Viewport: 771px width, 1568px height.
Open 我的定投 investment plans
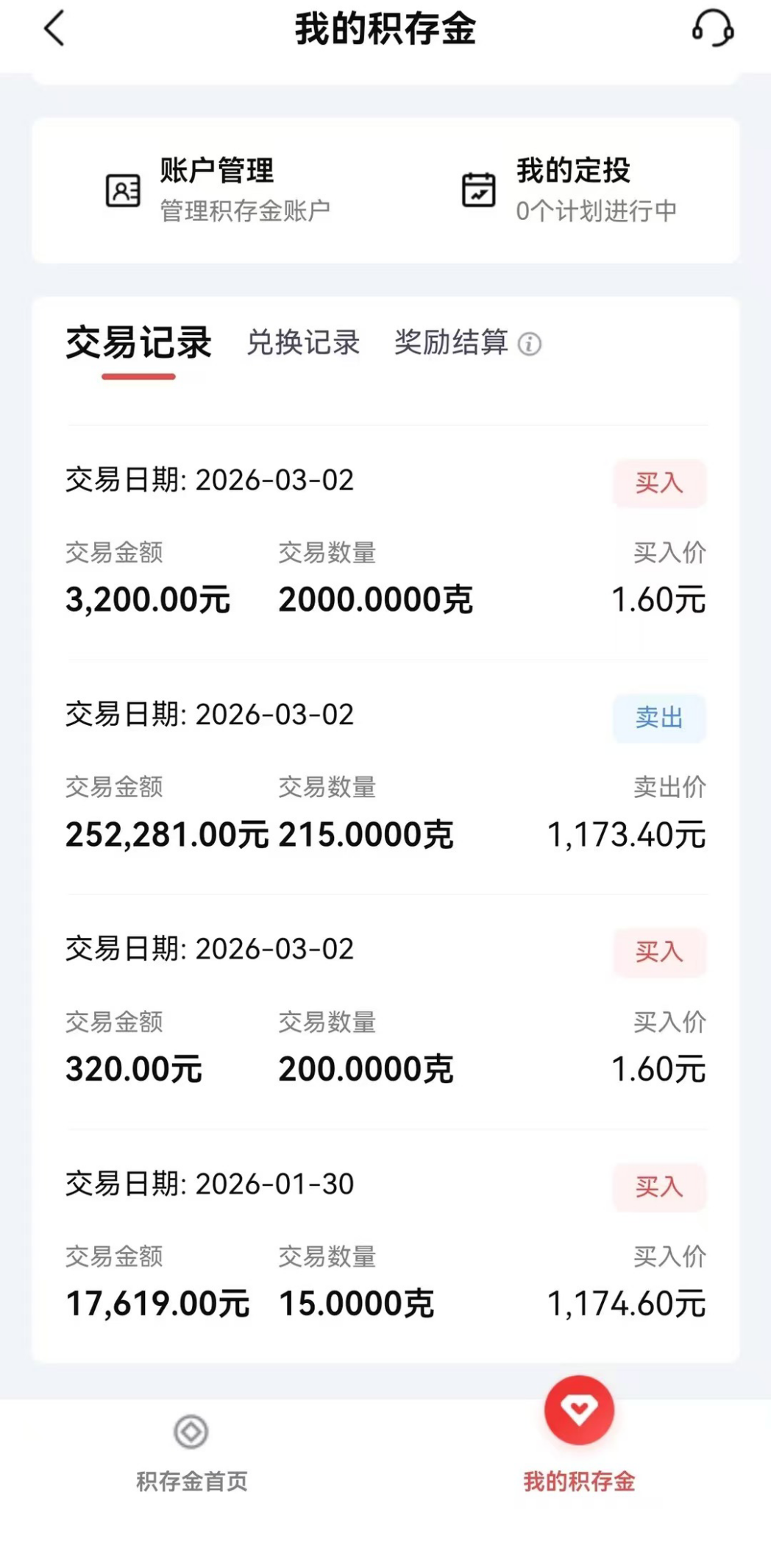(570, 190)
